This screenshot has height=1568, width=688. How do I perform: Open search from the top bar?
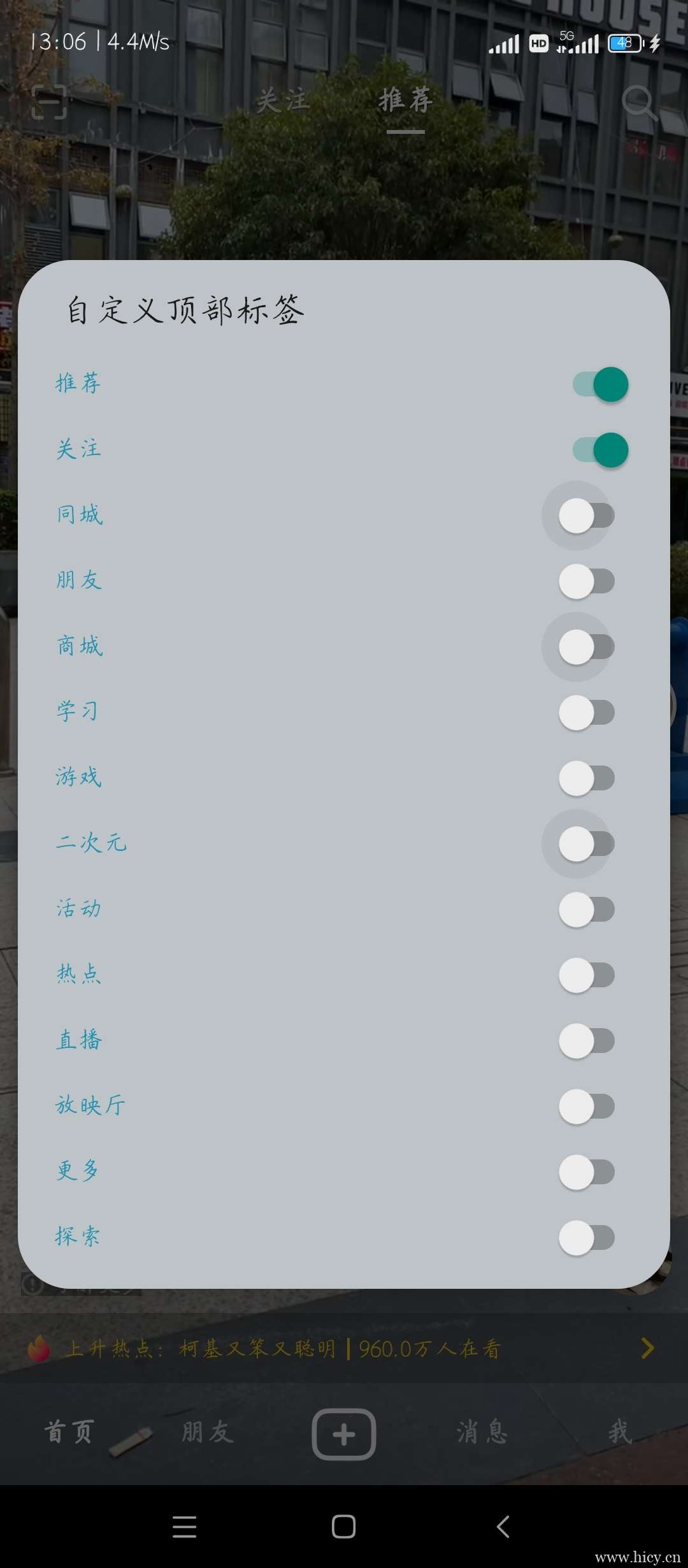coord(640,104)
